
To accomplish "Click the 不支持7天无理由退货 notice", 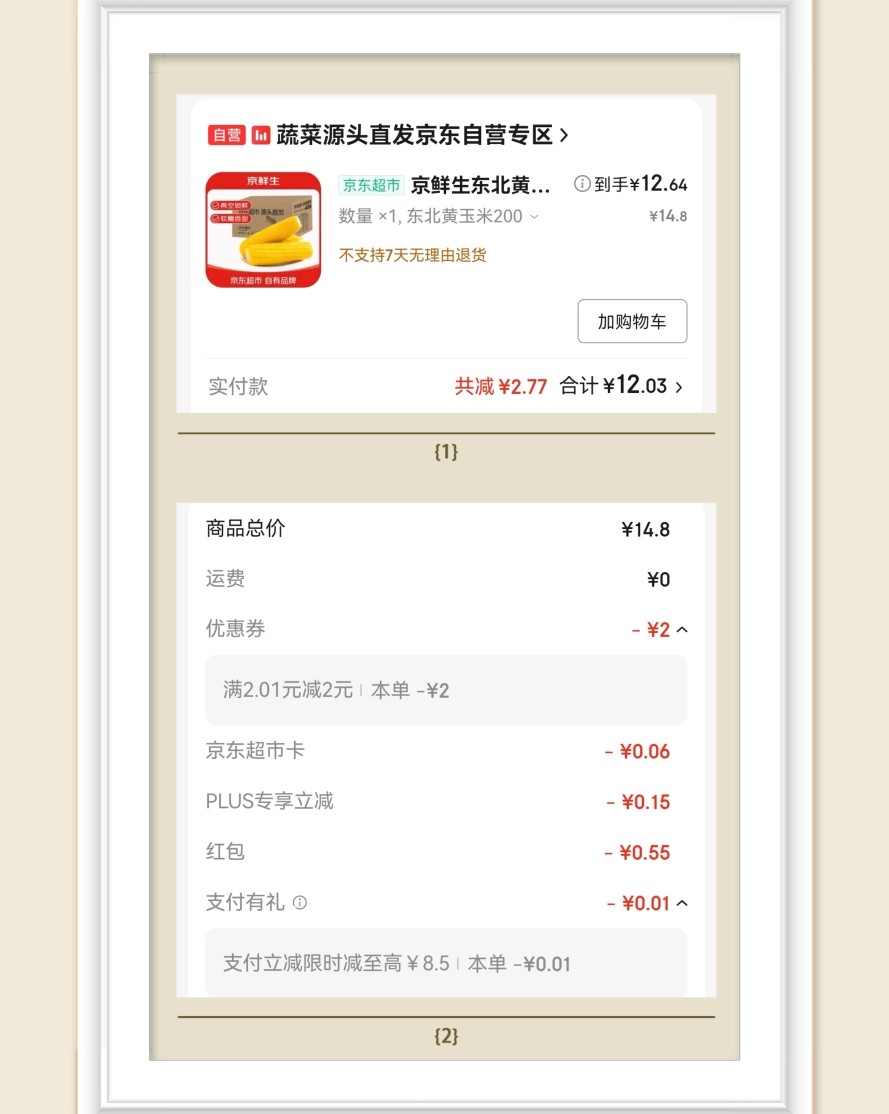I will tap(415, 256).
